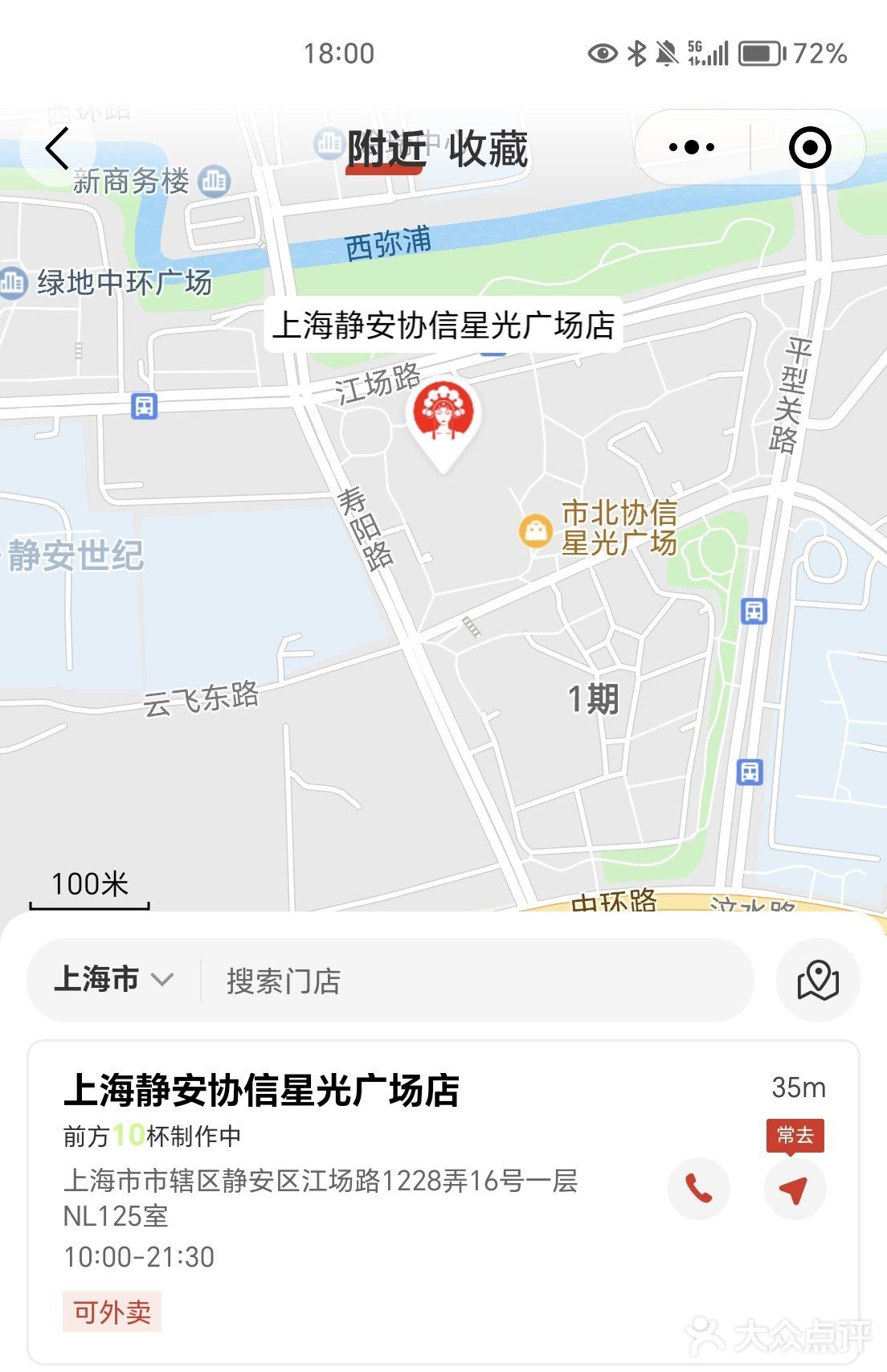The width and height of the screenshot is (887, 1372).
Task: Tap the circular target icon in the top capsule
Action: (x=811, y=147)
